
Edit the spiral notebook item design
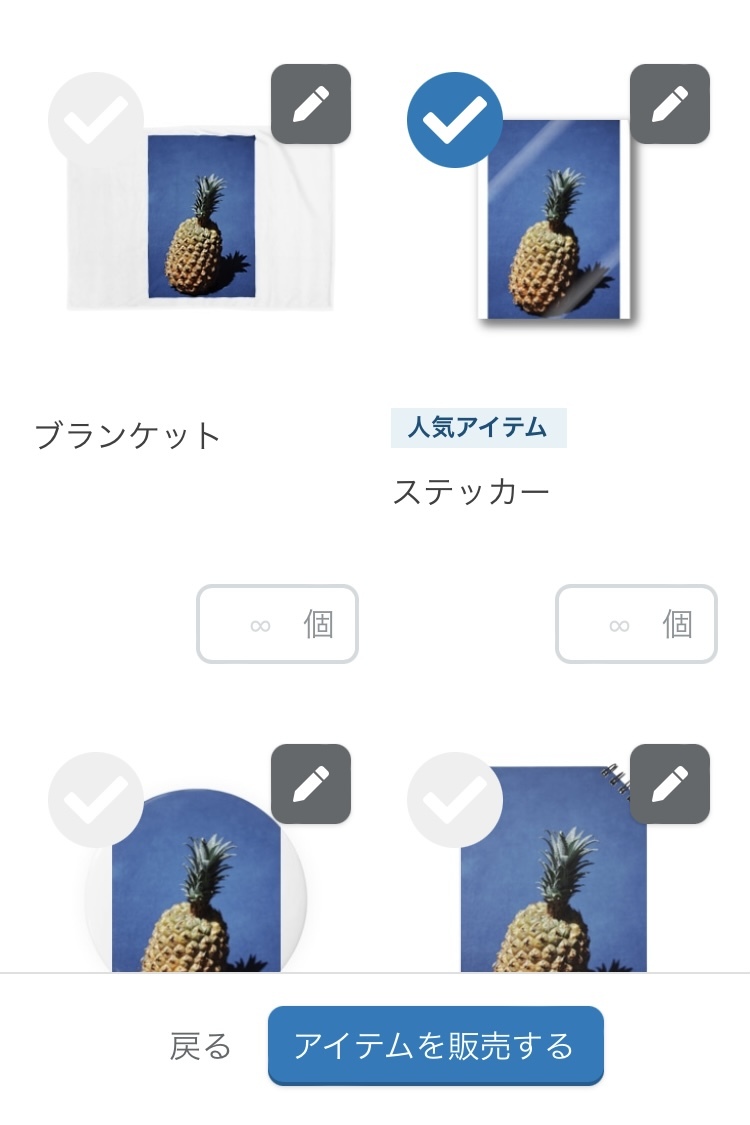[669, 784]
